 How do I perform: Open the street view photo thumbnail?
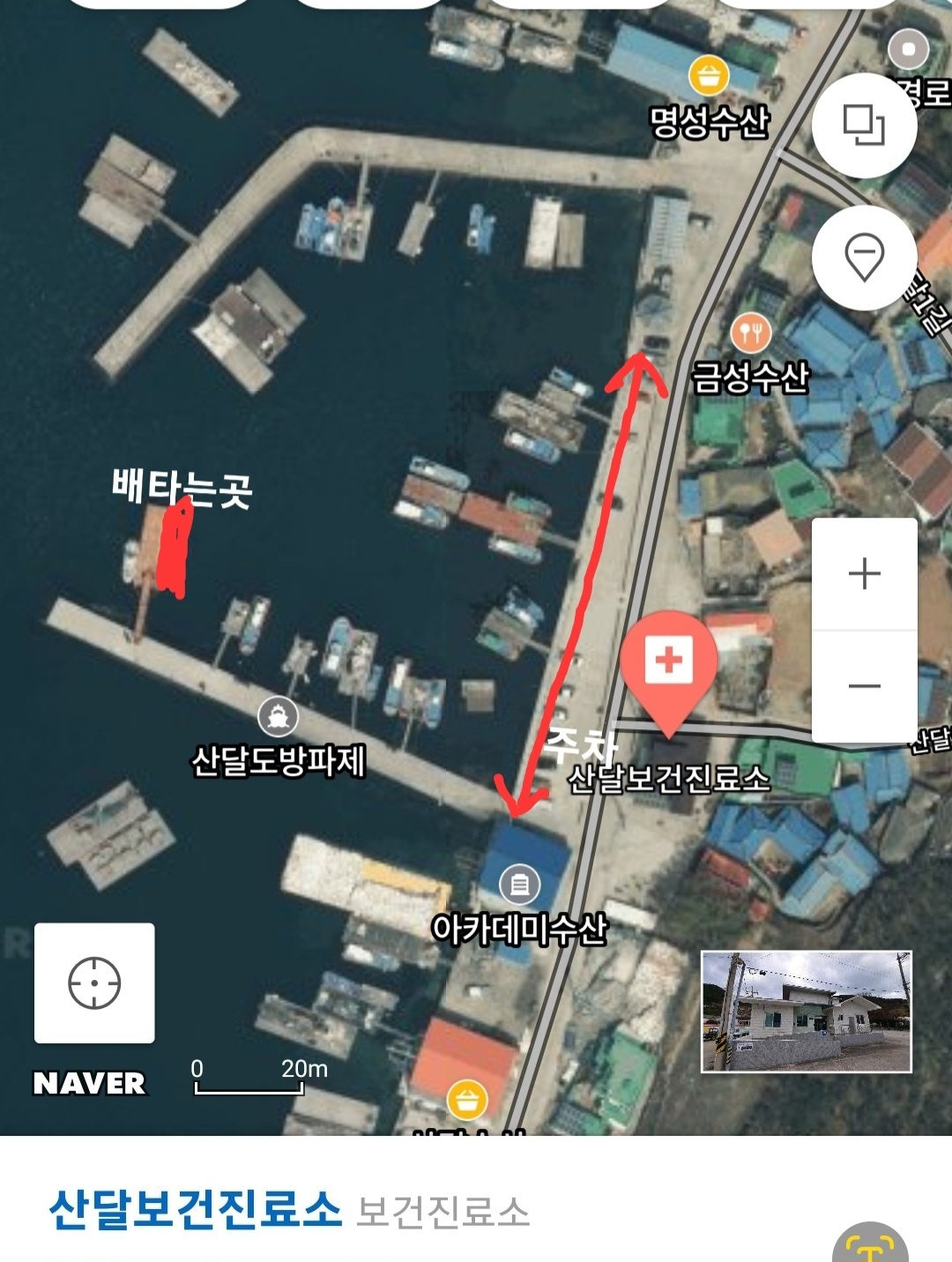point(806,1011)
